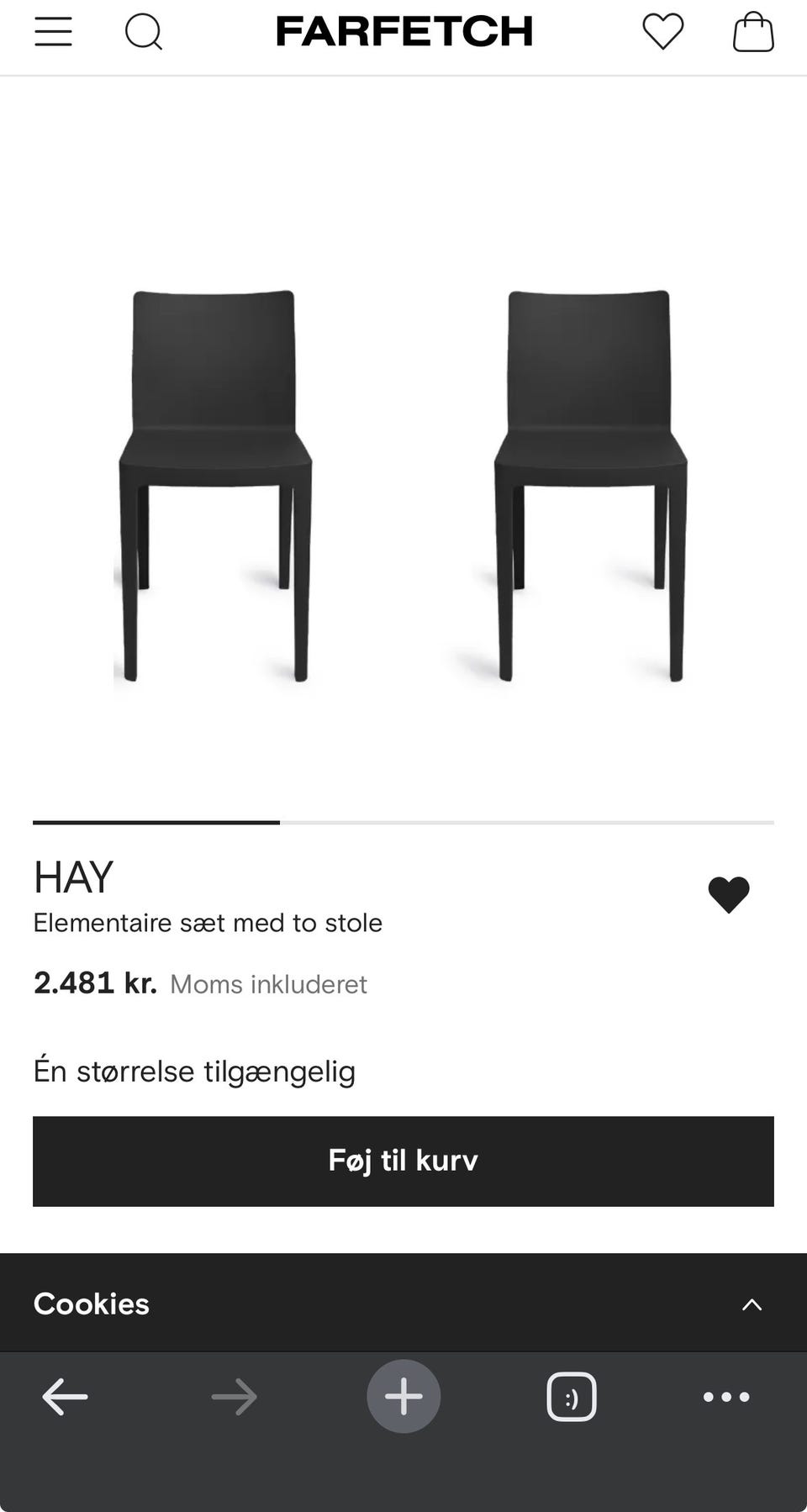This screenshot has height=1512, width=807.
Task: Remove HAY chairs from wishlist
Action: pyautogui.click(x=729, y=894)
